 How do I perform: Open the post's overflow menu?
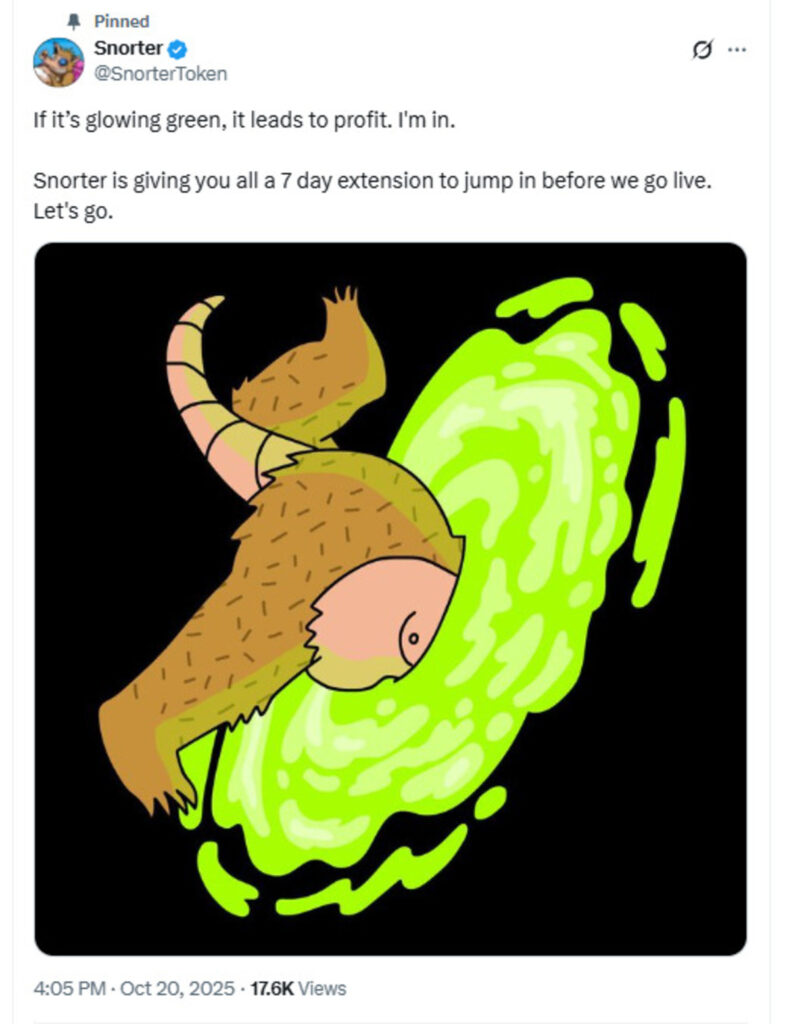point(738,49)
